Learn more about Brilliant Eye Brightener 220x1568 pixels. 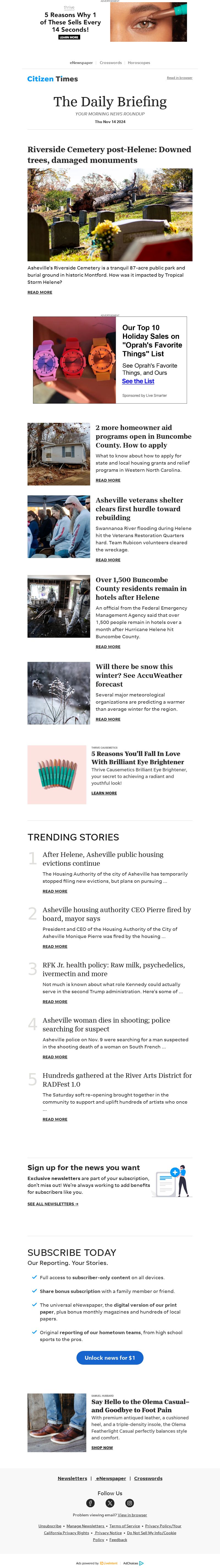pyautogui.click(x=104, y=793)
